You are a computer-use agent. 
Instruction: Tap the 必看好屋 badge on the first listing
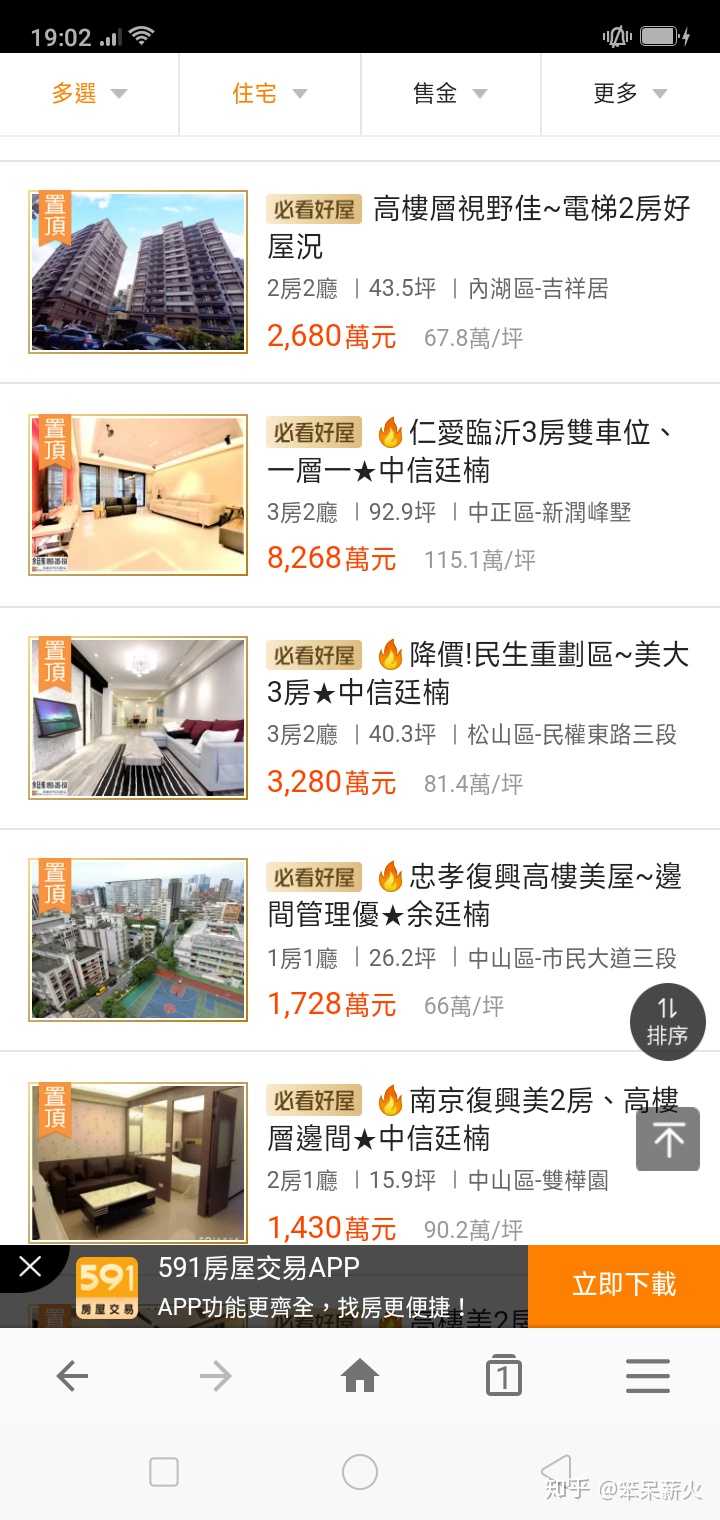(313, 208)
